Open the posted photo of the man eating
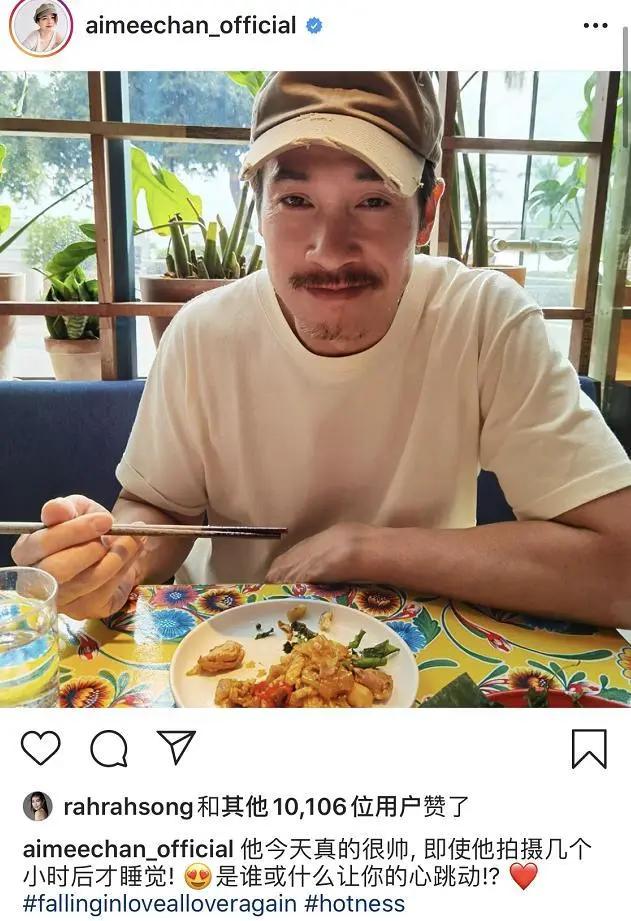Screen dimensions: 631x921 pyautogui.click(x=316, y=389)
